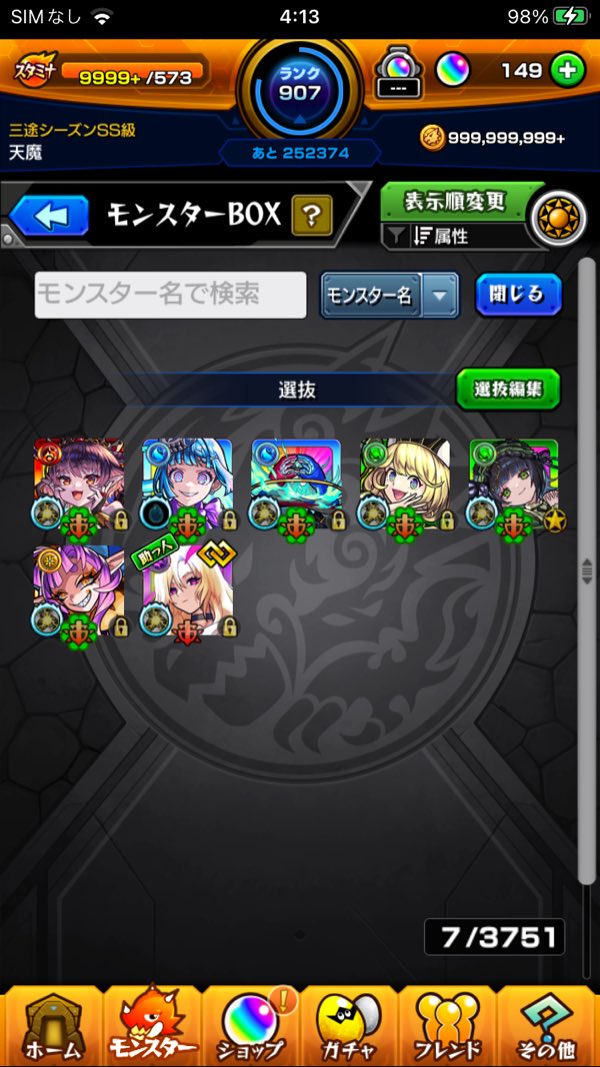Switch to the フレンド tab
600x1067 pixels.
click(x=448, y=1027)
